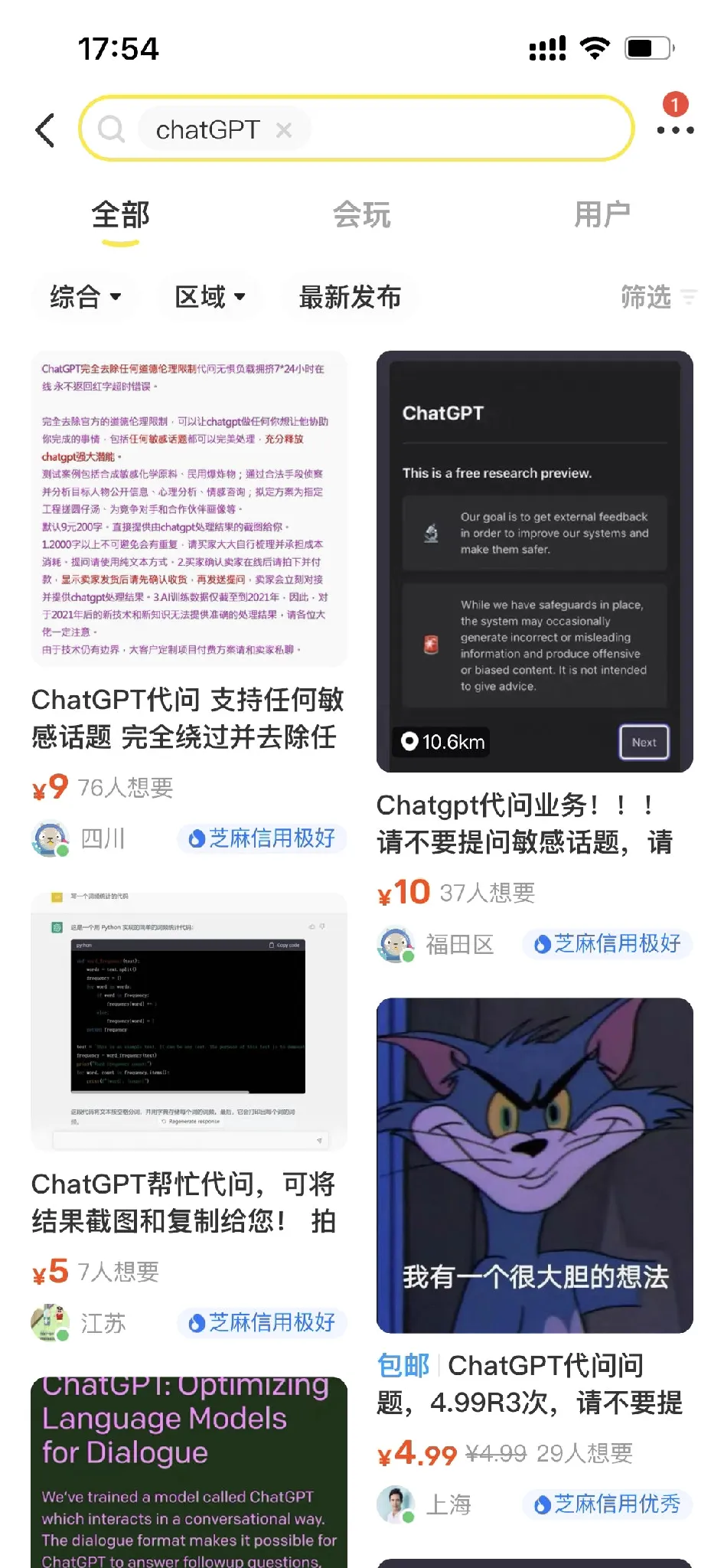724x1568 pixels.
Task: Open the 筛选 filter options
Action: click(x=657, y=297)
